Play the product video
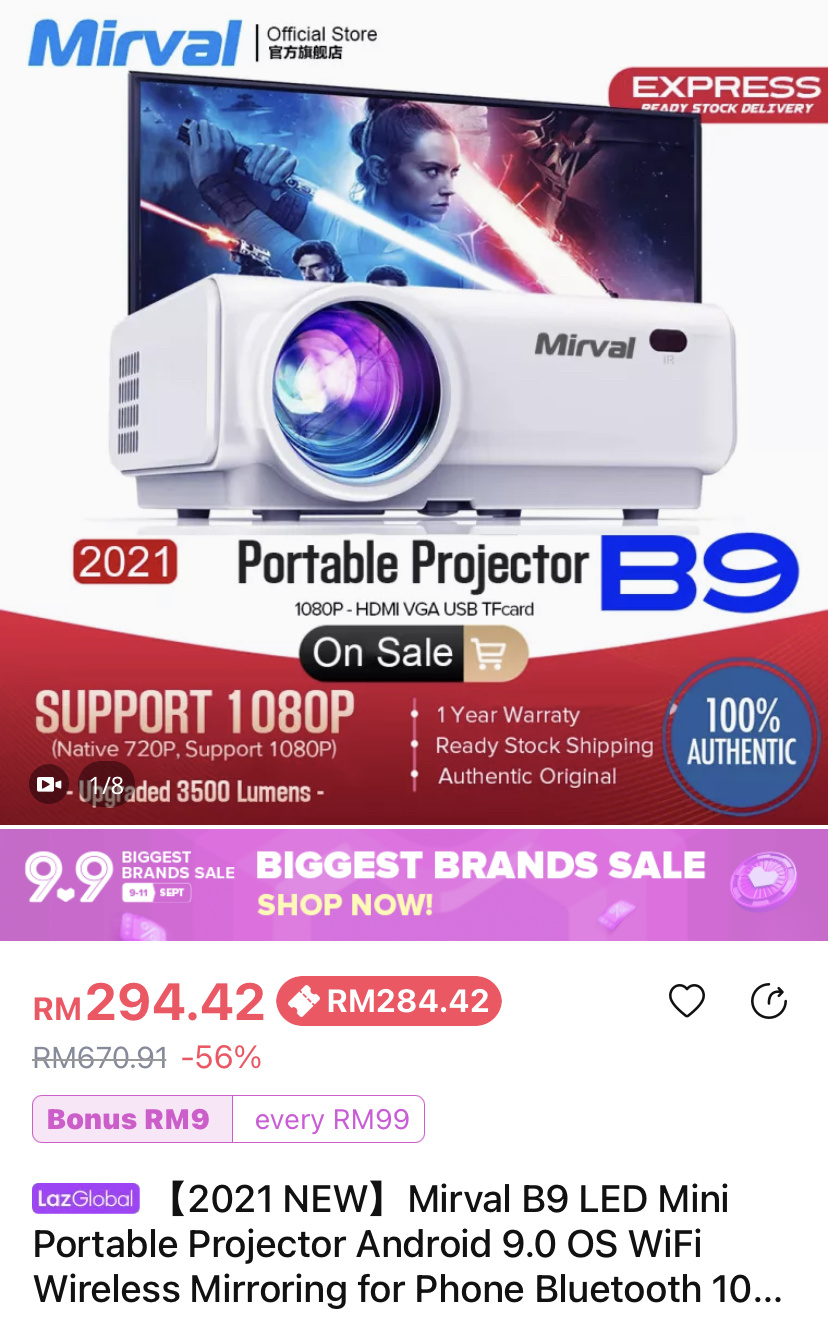 coord(49,784)
